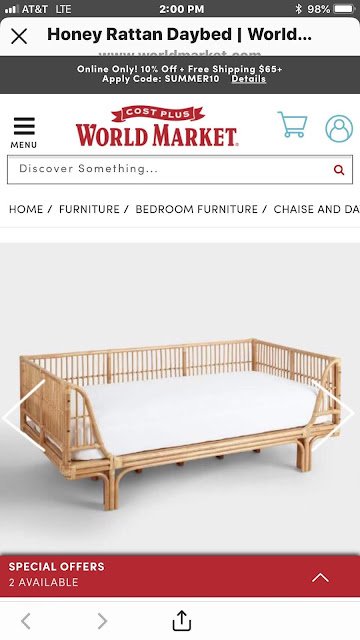Screen dimensions: 360x640
Task: Open the CHAISE AND DAYBEDS breadcrumb
Action: point(316,209)
